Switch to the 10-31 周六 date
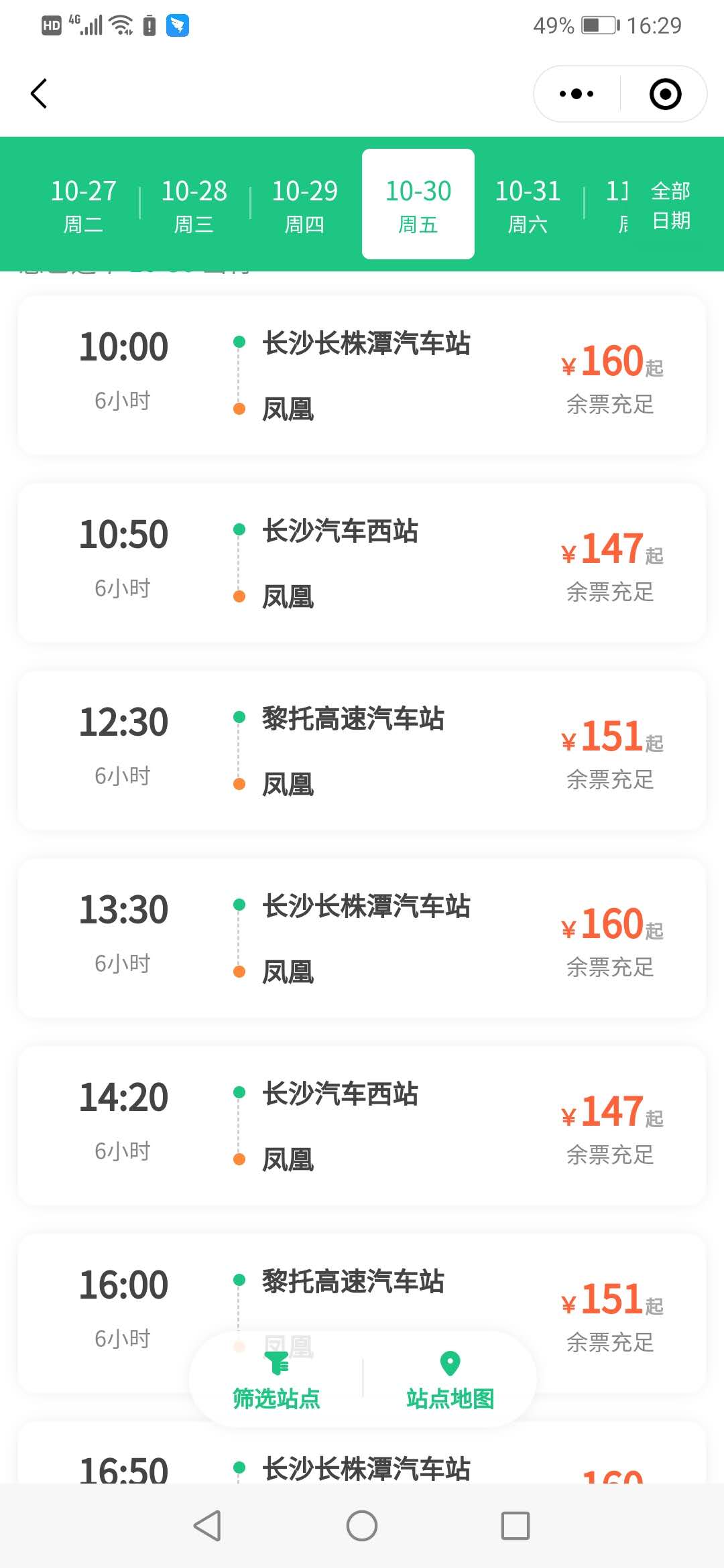Screen dimensions: 724x1568 pyautogui.click(x=528, y=205)
